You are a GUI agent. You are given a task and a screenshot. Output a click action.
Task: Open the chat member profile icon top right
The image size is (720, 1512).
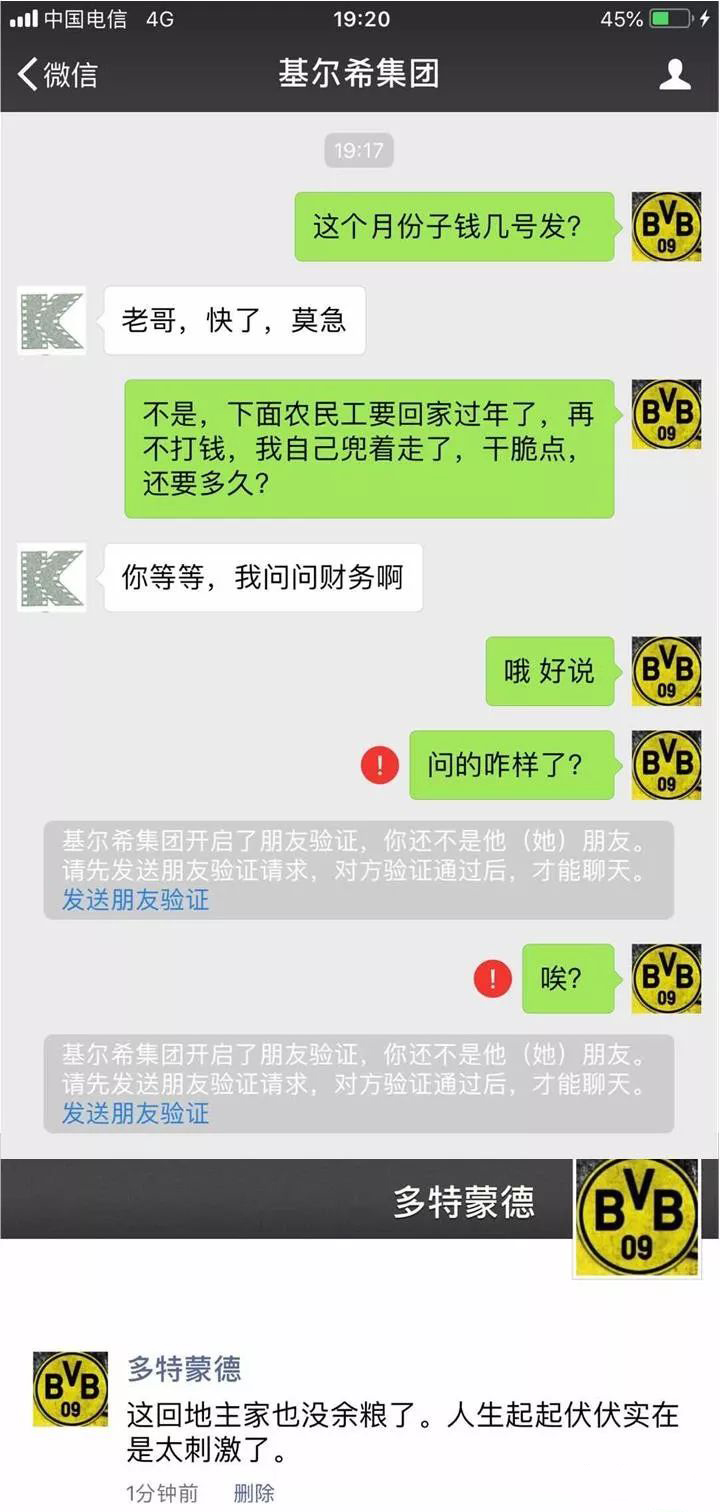coord(676,73)
